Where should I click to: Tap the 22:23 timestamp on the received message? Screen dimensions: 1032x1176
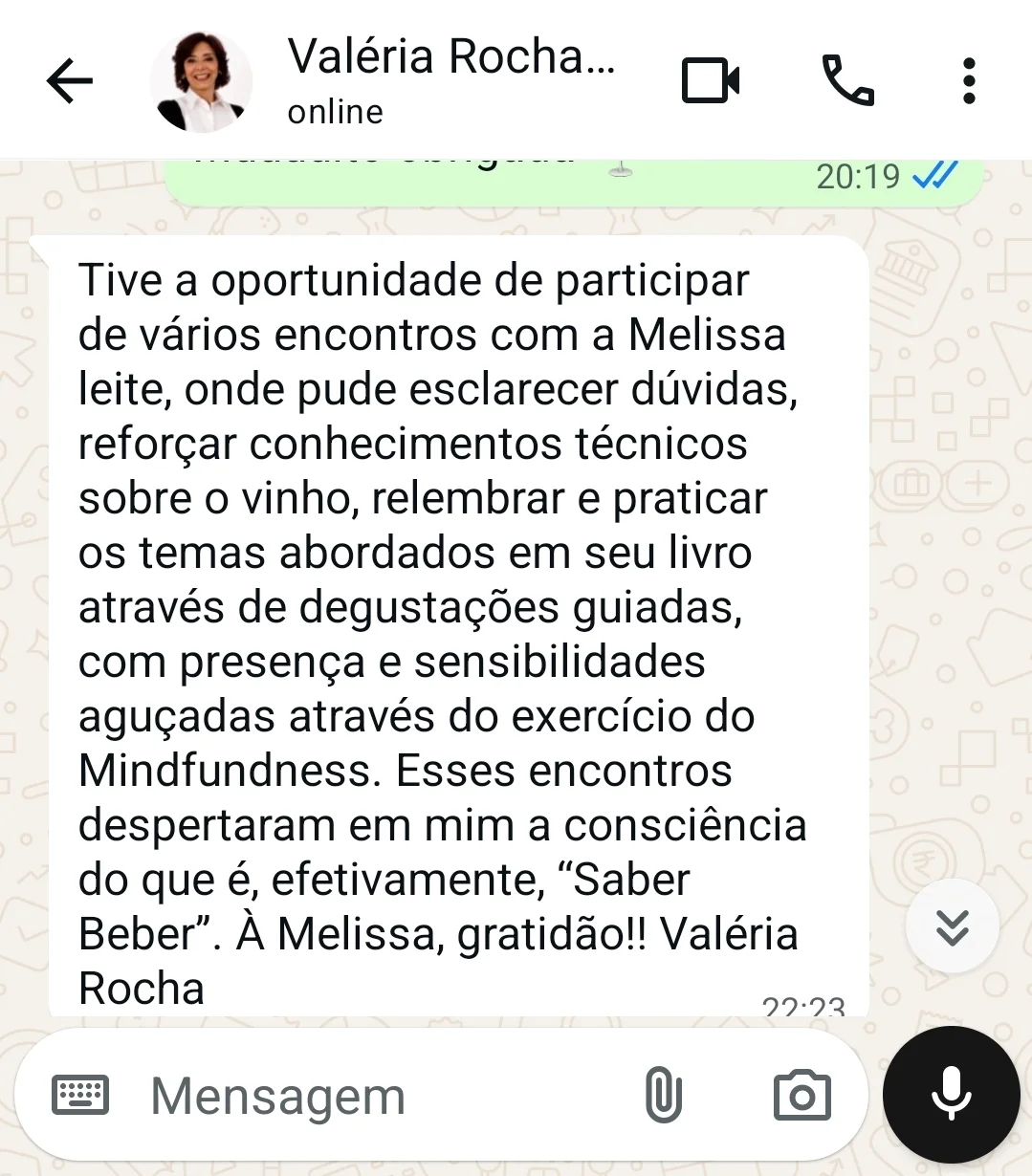(804, 1006)
